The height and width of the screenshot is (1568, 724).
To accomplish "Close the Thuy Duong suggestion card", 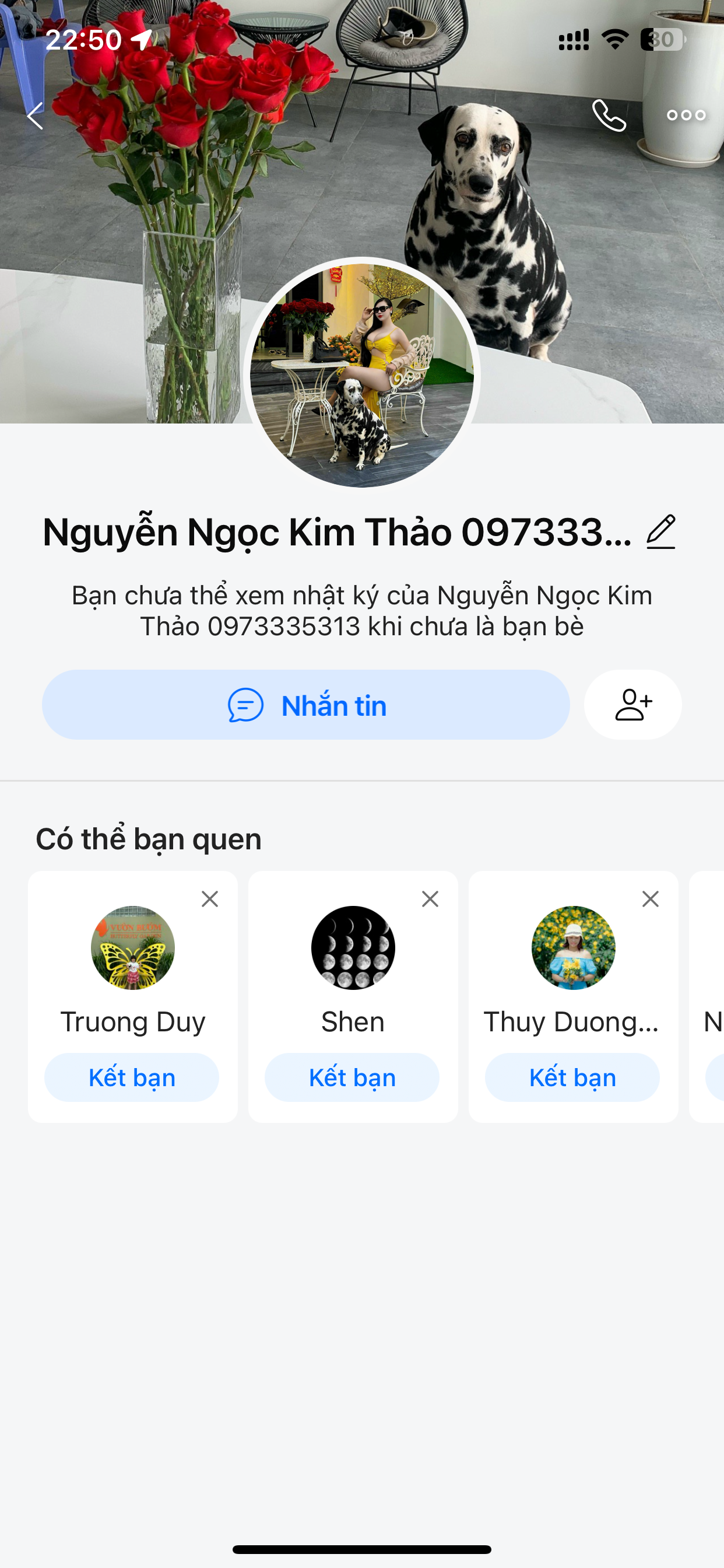I will point(651,899).
